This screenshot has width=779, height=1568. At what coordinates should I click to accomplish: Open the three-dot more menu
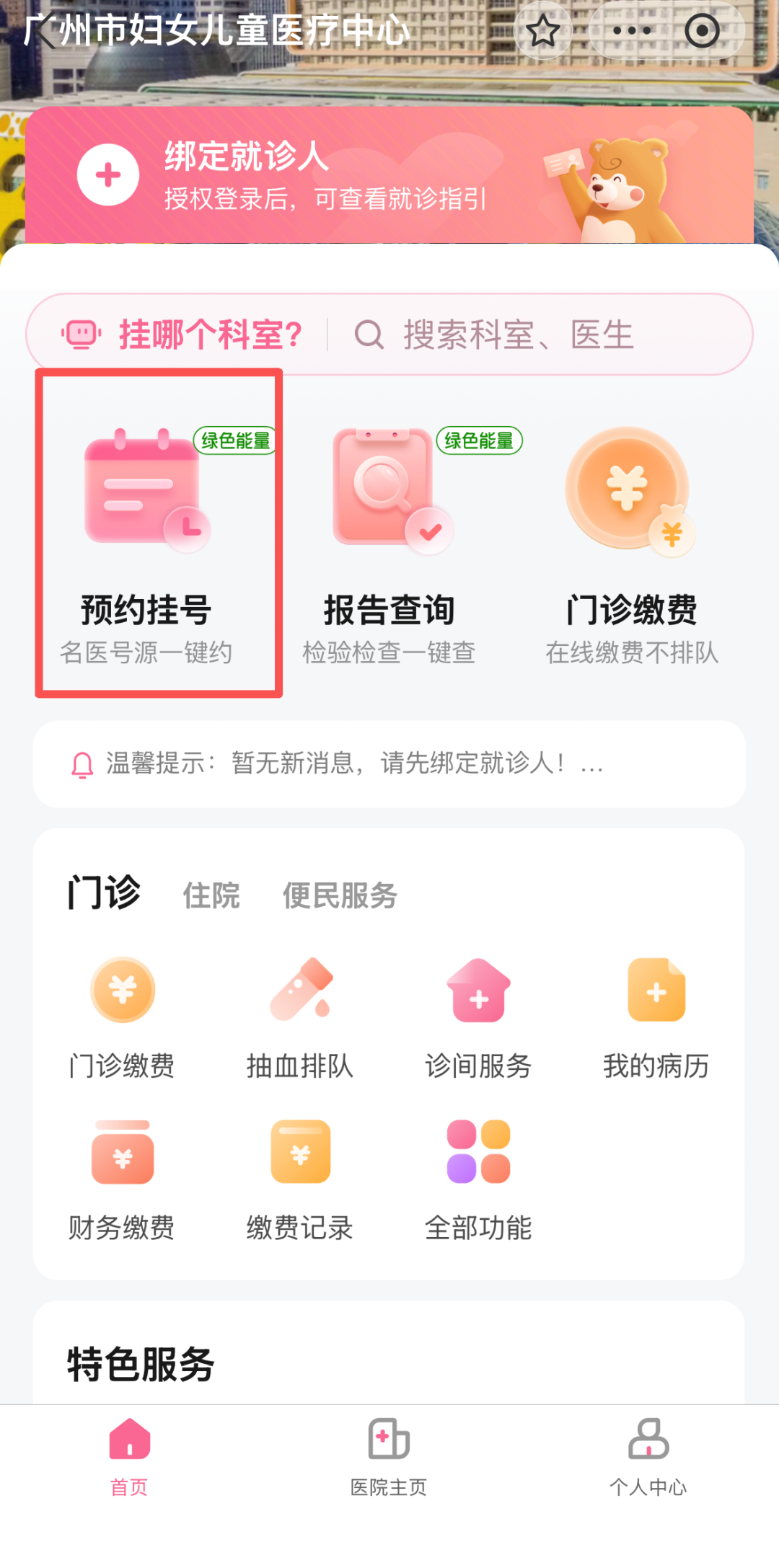point(632,31)
